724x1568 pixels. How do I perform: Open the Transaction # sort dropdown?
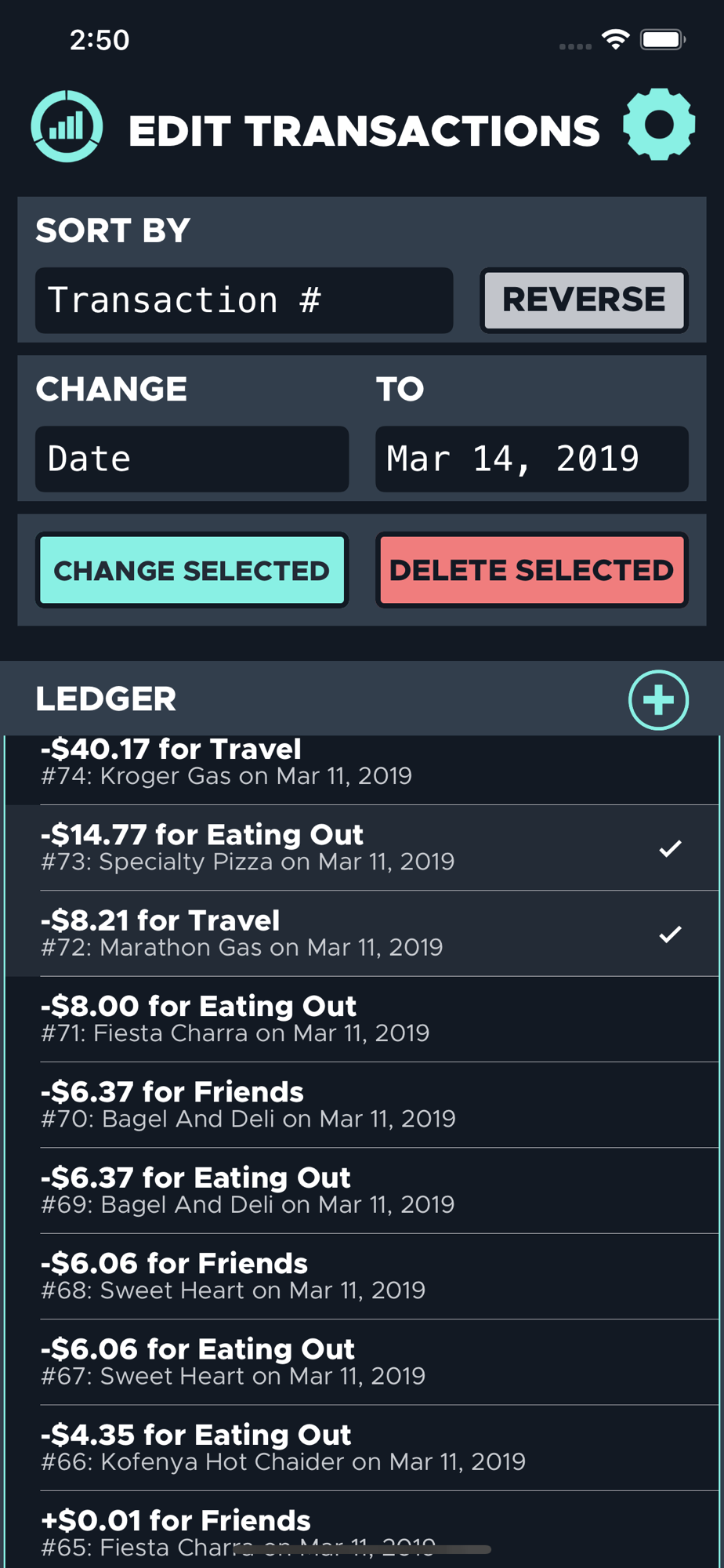(x=244, y=301)
